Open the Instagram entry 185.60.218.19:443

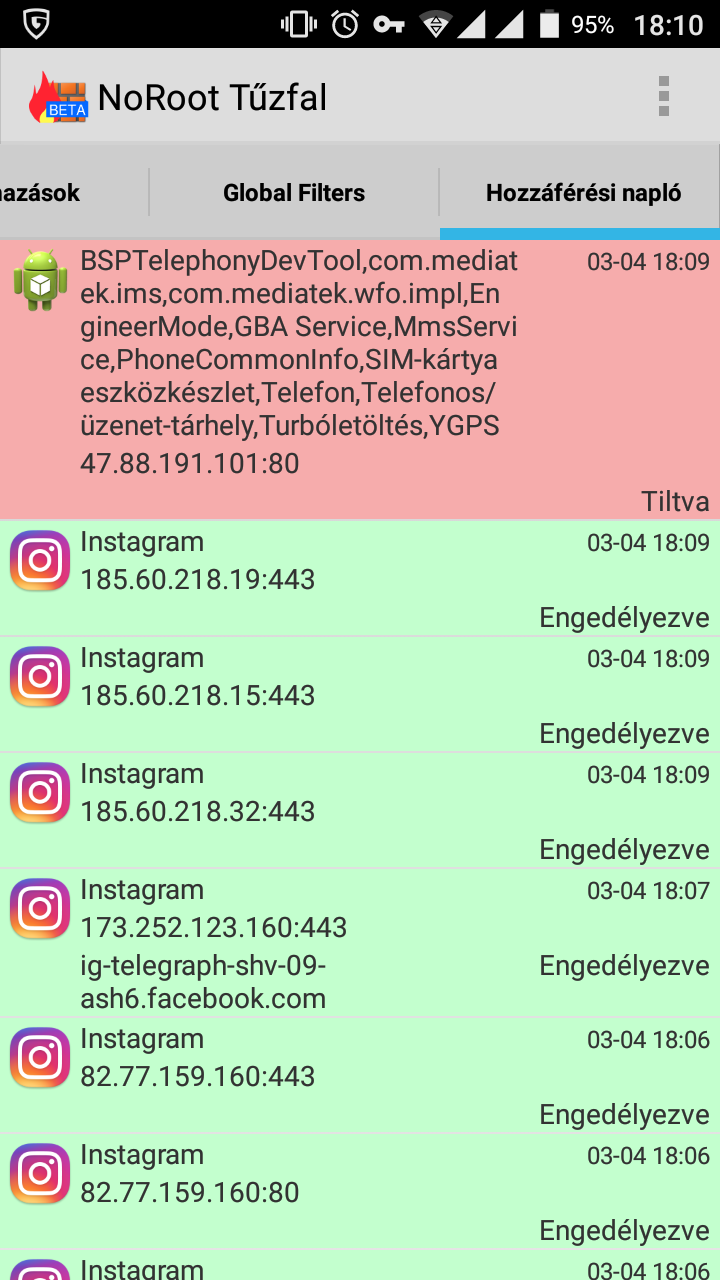tap(360, 578)
